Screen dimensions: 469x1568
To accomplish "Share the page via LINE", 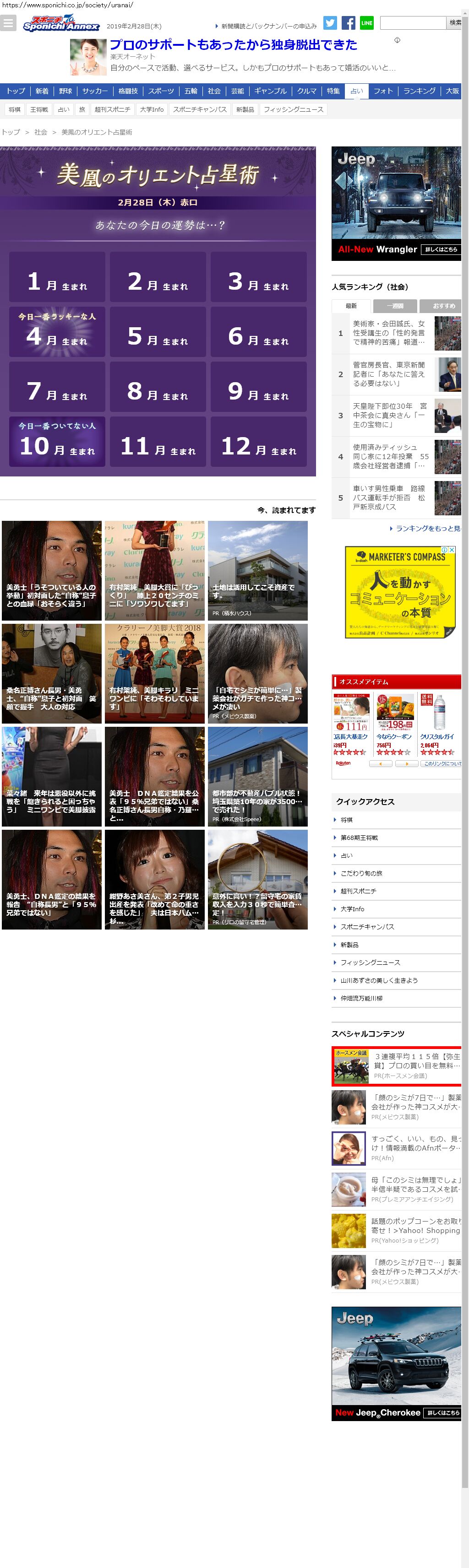I will point(367,23).
